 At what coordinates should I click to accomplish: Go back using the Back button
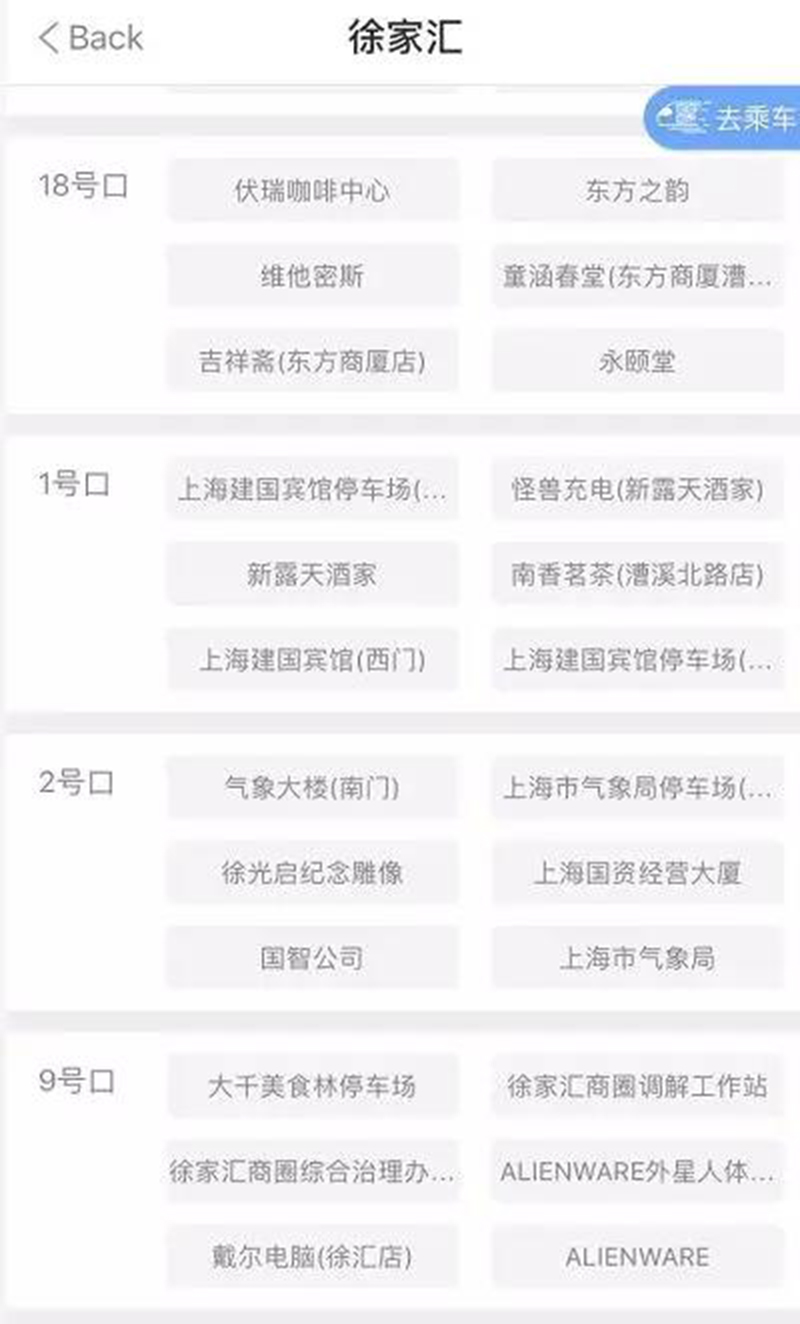point(90,38)
